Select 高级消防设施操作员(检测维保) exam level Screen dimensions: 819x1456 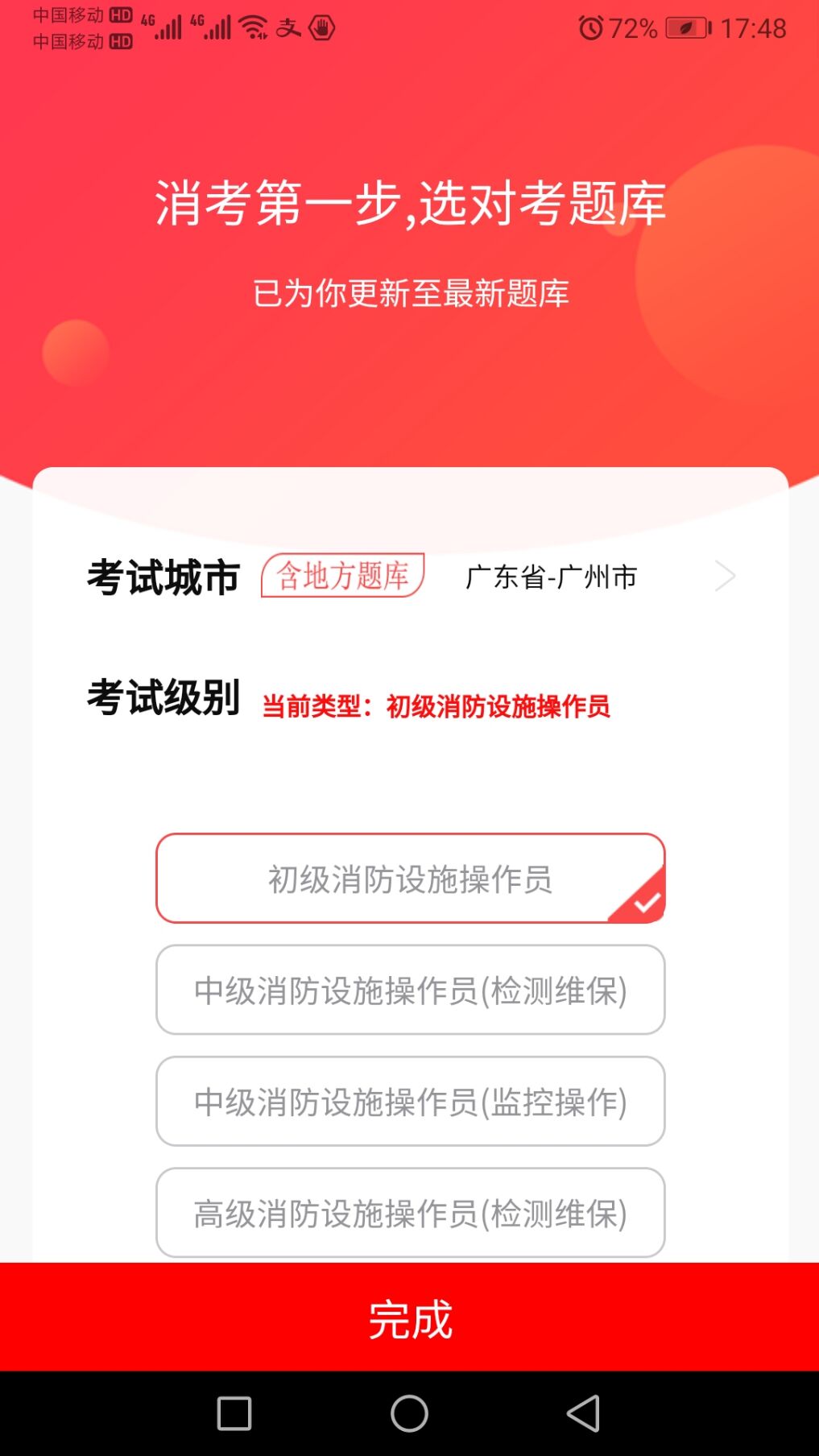click(x=410, y=1214)
